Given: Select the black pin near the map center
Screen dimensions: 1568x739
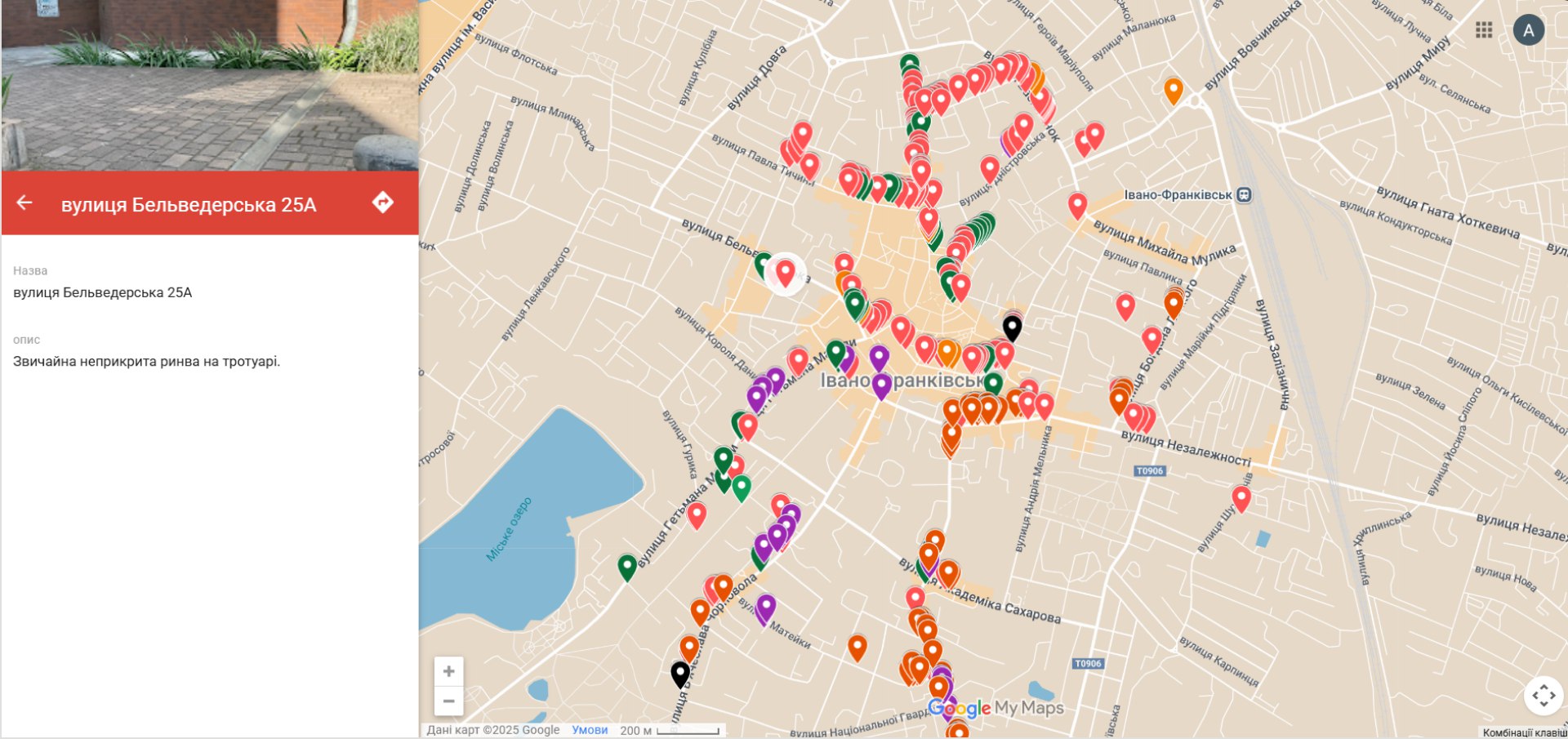Looking at the screenshot, I should pyautogui.click(x=1012, y=327).
